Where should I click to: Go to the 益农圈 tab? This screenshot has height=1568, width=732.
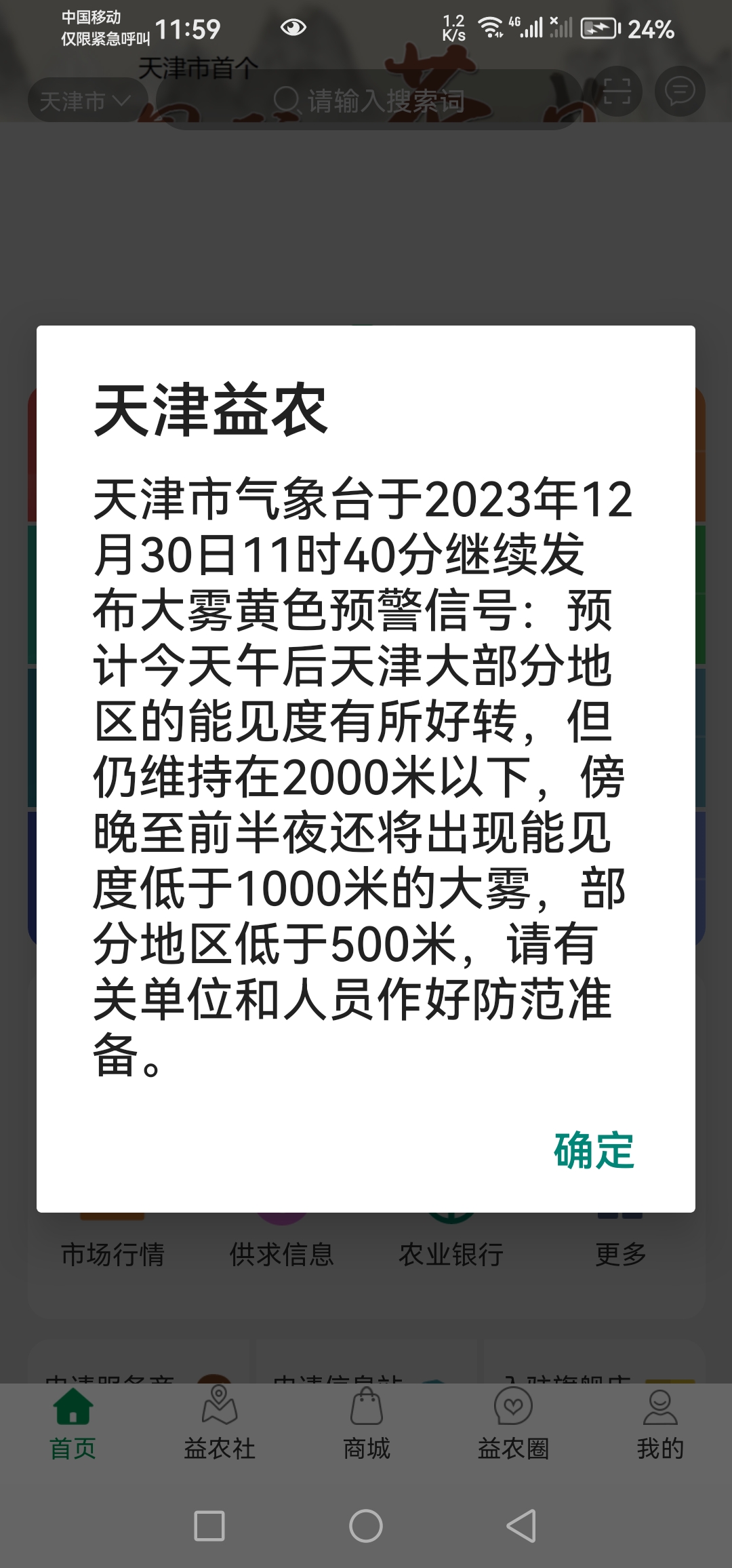(513, 1423)
